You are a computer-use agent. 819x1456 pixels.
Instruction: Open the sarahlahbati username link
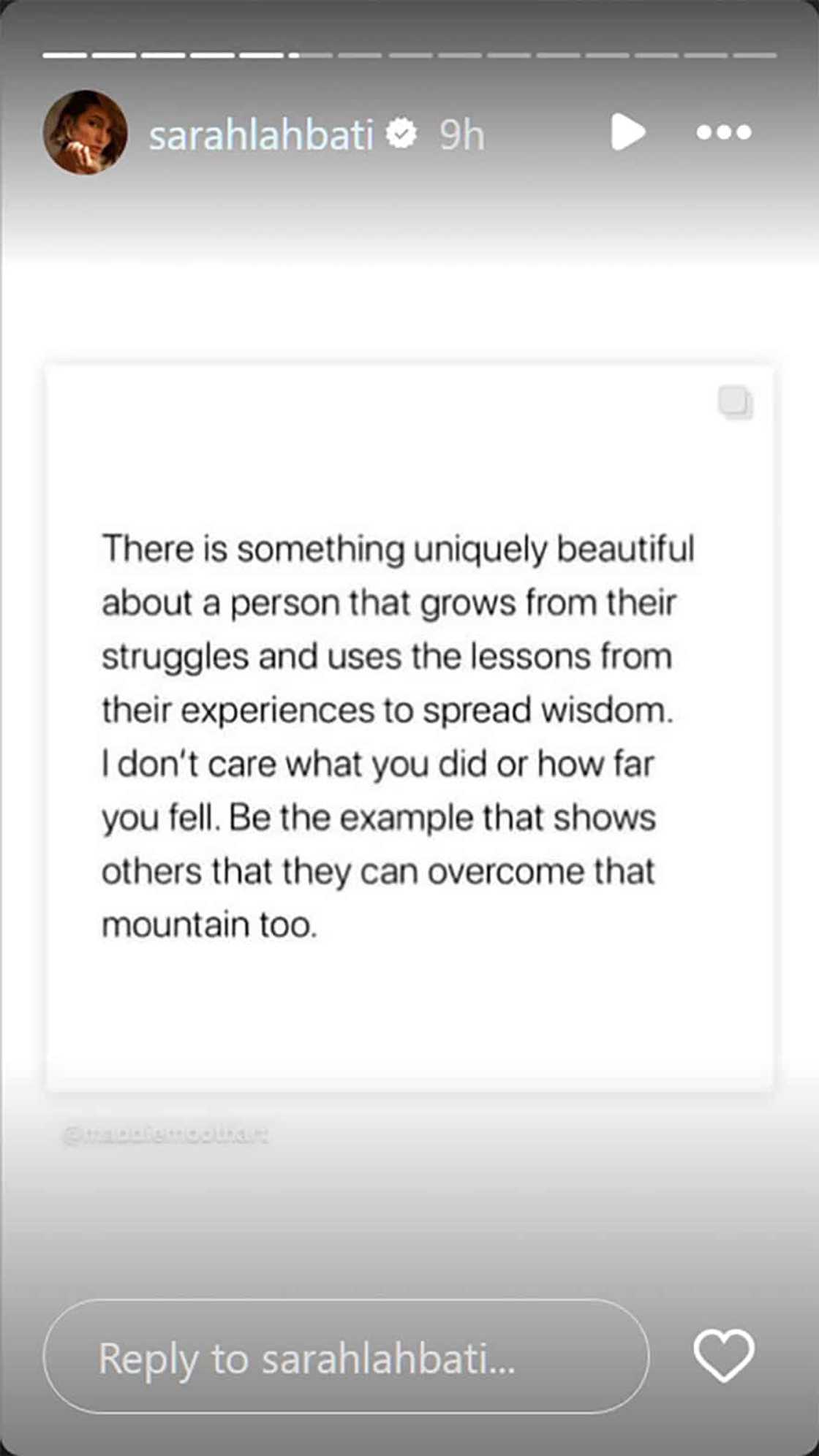point(260,135)
